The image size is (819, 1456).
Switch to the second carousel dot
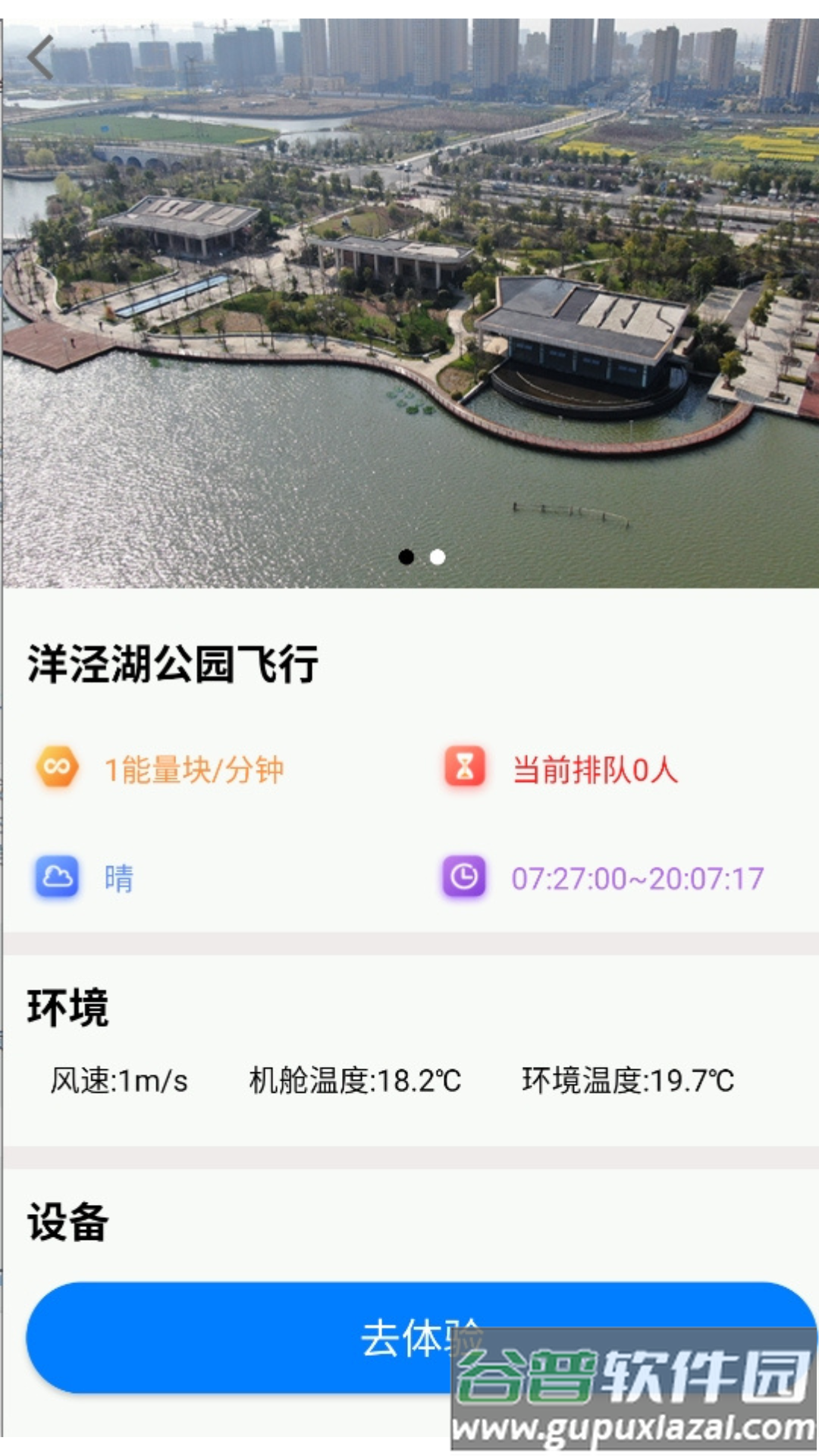tap(438, 557)
